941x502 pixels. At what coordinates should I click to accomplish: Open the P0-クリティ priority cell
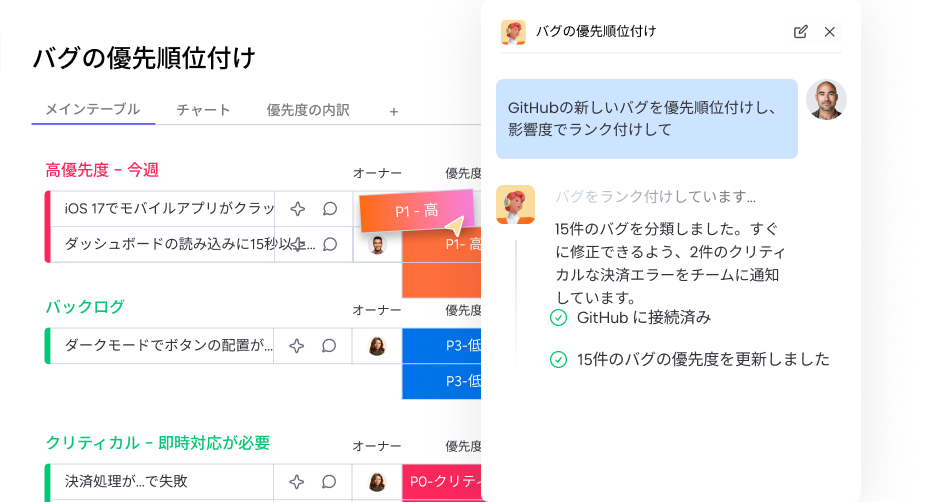[x=442, y=482]
